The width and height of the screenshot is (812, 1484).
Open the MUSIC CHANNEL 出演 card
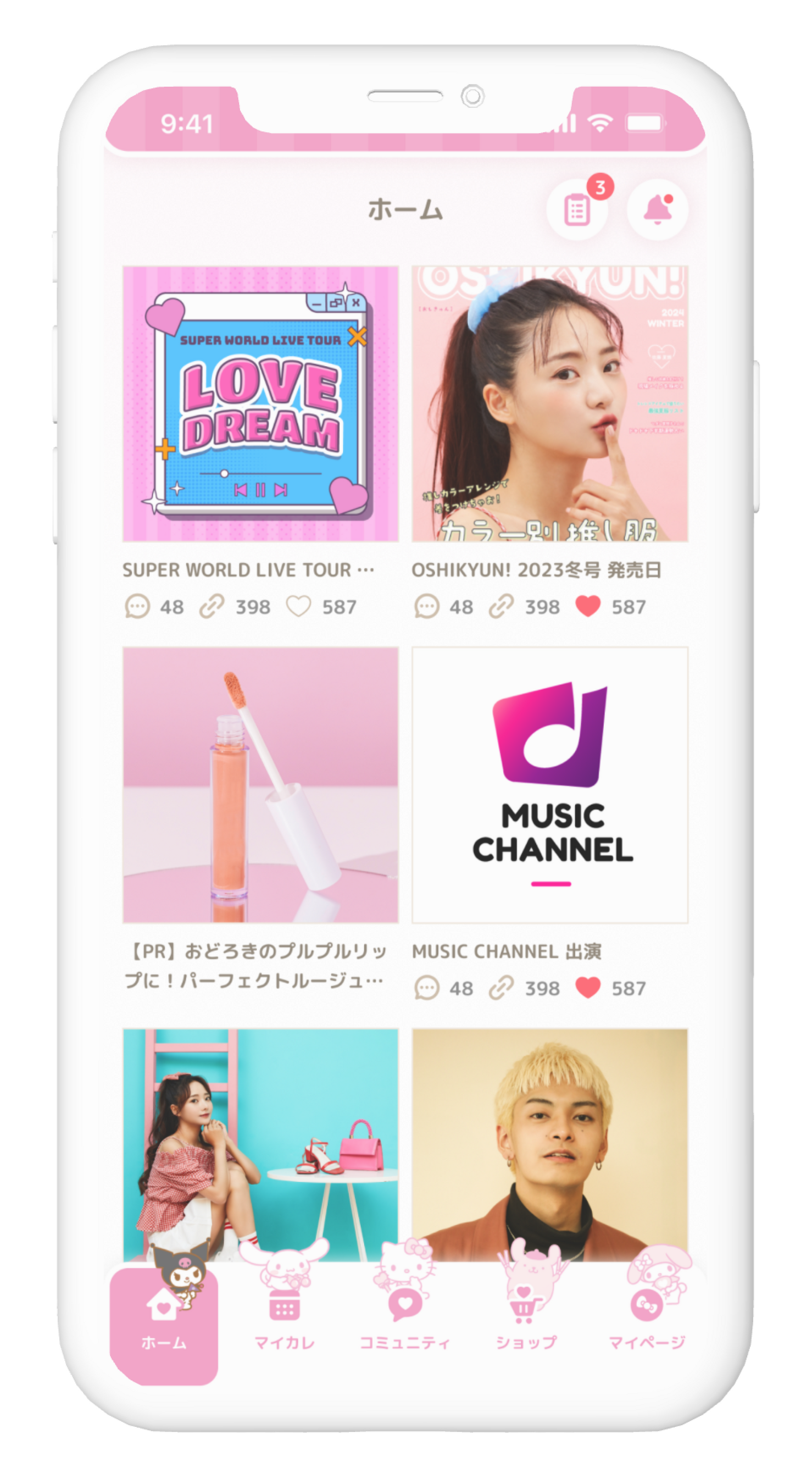pos(549,785)
